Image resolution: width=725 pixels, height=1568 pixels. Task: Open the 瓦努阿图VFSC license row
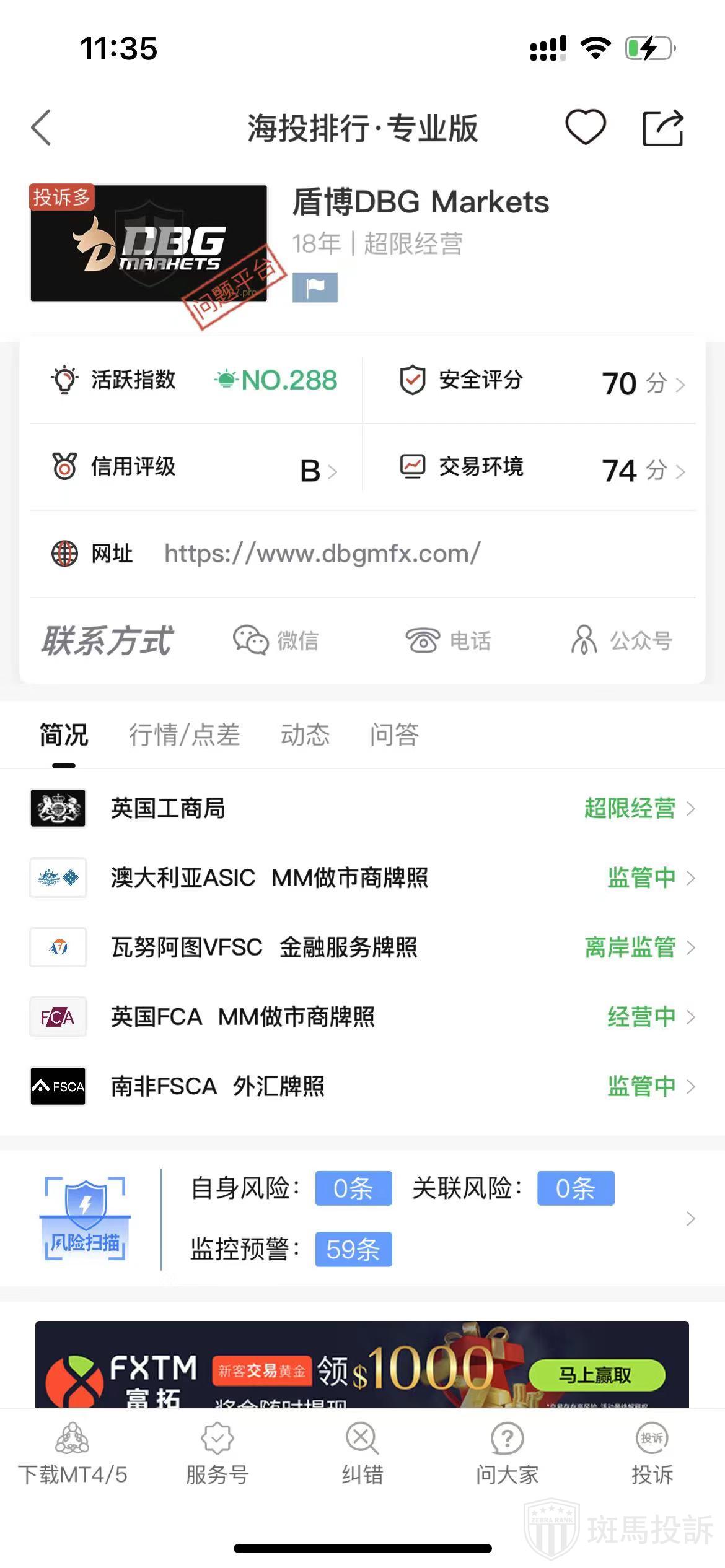click(x=362, y=947)
